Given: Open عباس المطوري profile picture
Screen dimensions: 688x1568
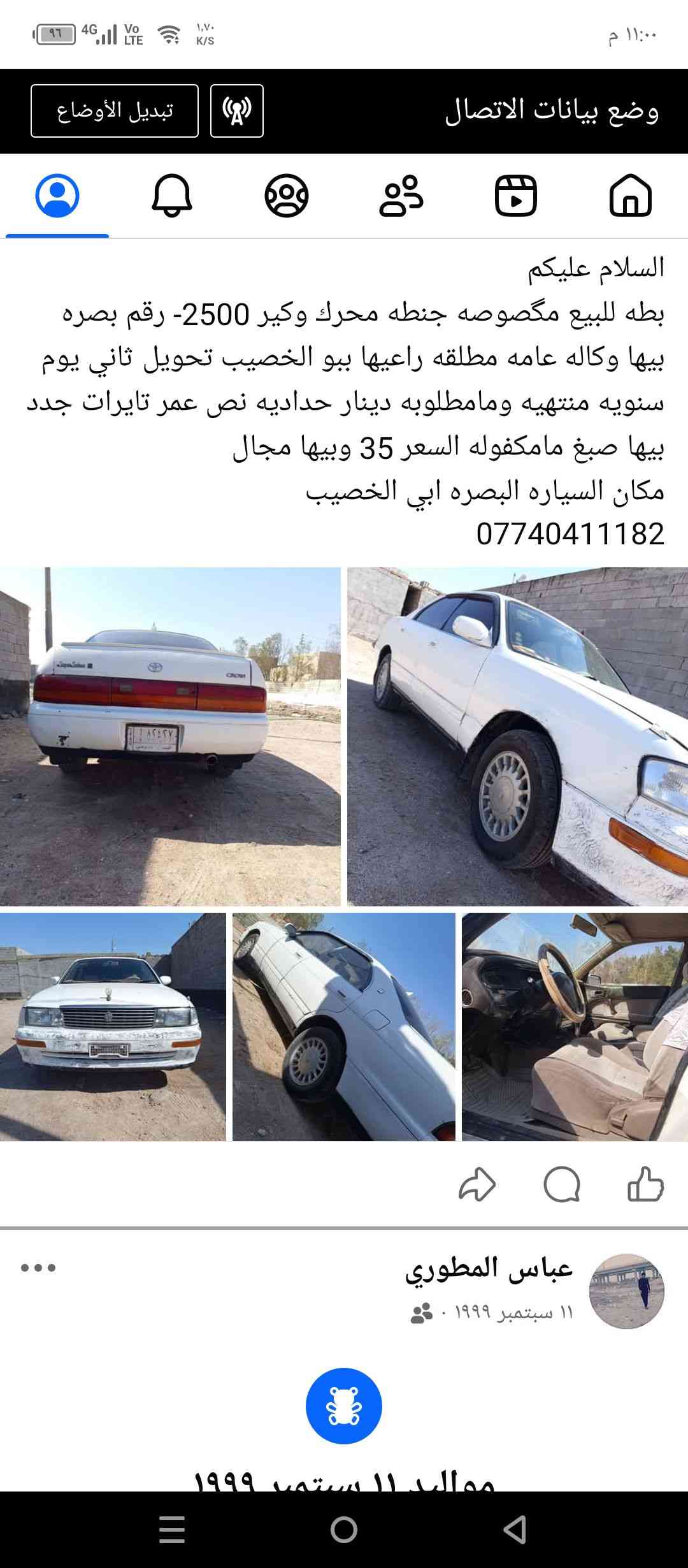Looking at the screenshot, I should (627, 1291).
